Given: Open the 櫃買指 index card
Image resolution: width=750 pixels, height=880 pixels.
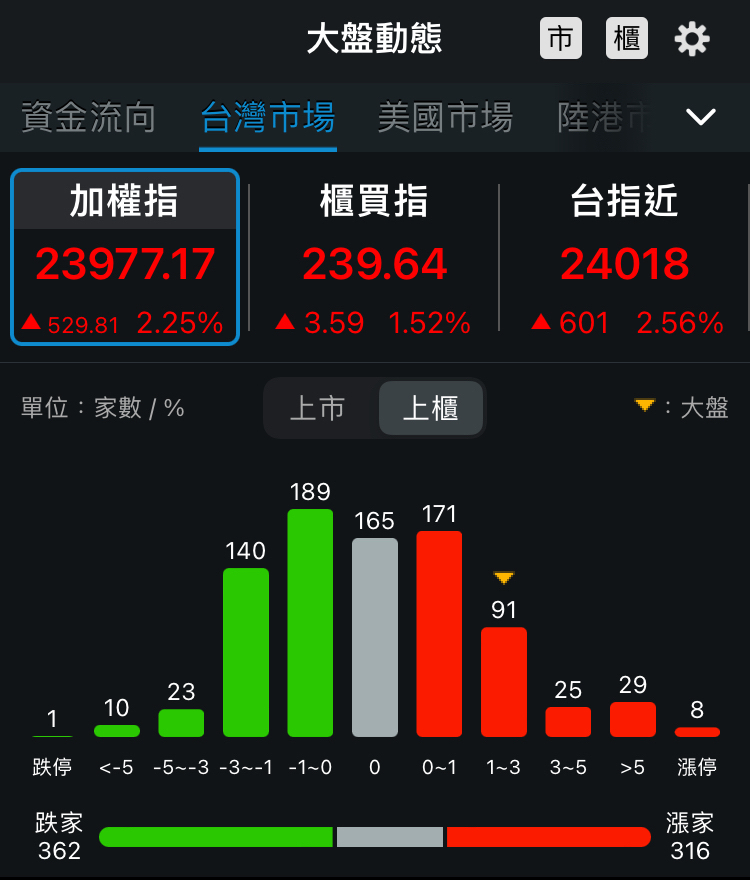Looking at the screenshot, I should 374,257.
